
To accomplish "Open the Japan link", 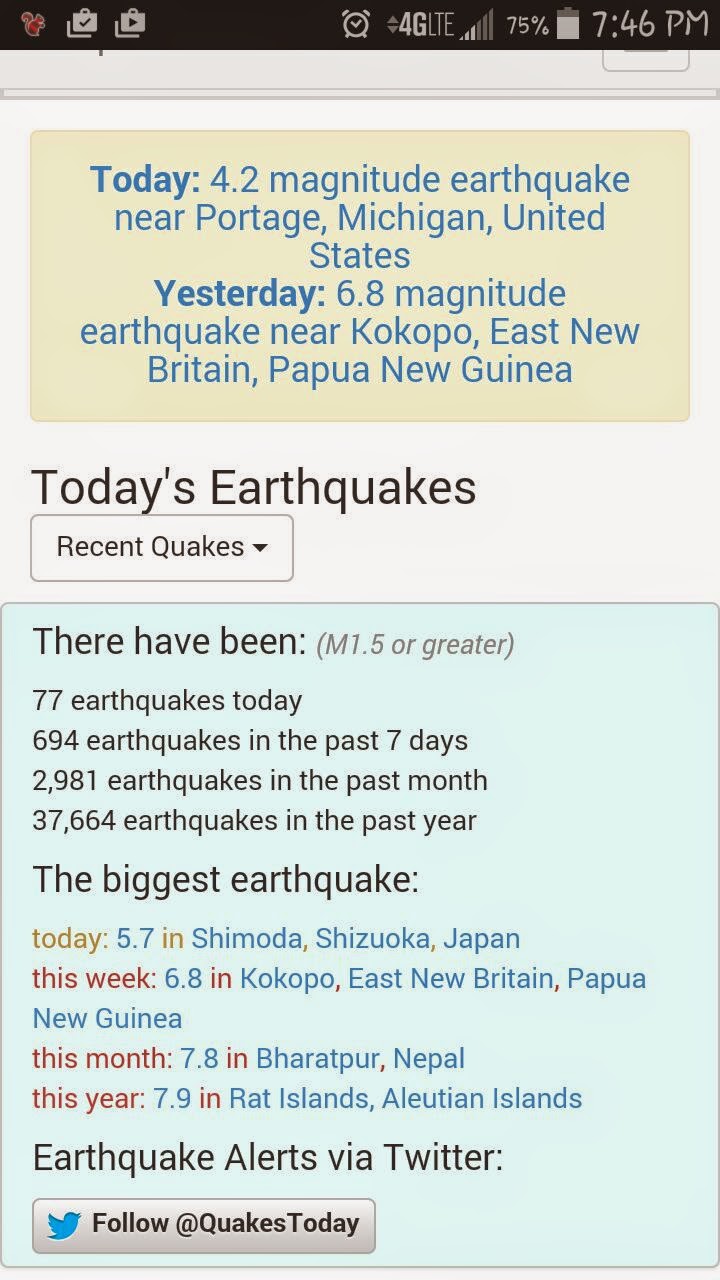I will 481,939.
